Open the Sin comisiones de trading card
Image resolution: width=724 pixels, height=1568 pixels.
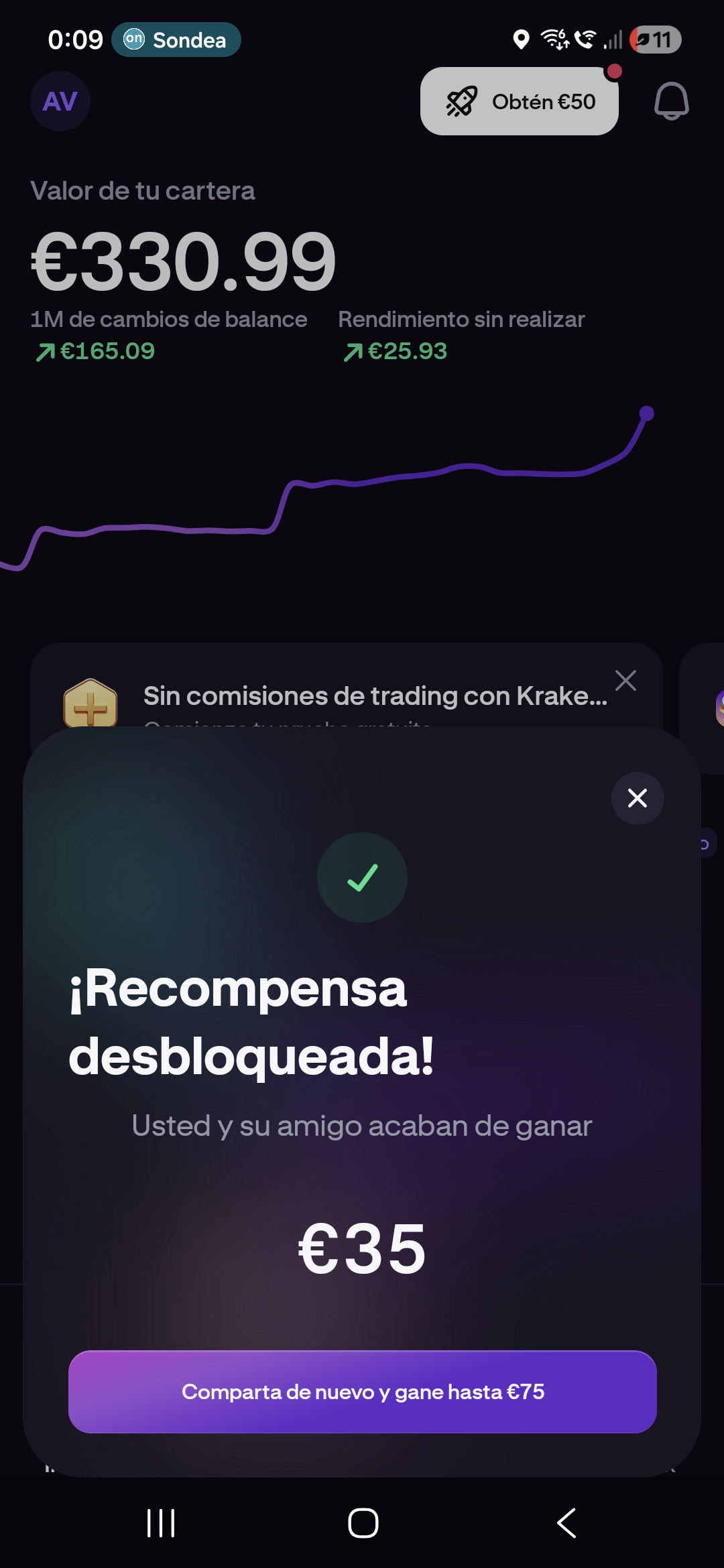point(347,686)
